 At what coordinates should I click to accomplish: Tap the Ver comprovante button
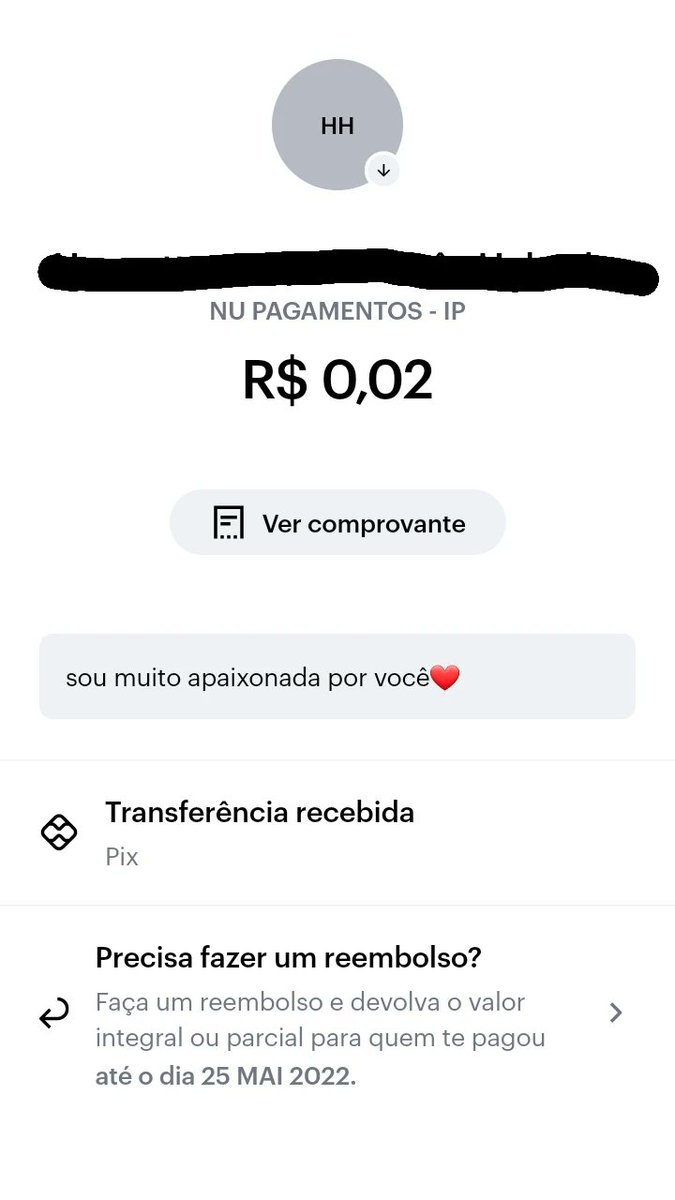pyautogui.click(x=338, y=523)
